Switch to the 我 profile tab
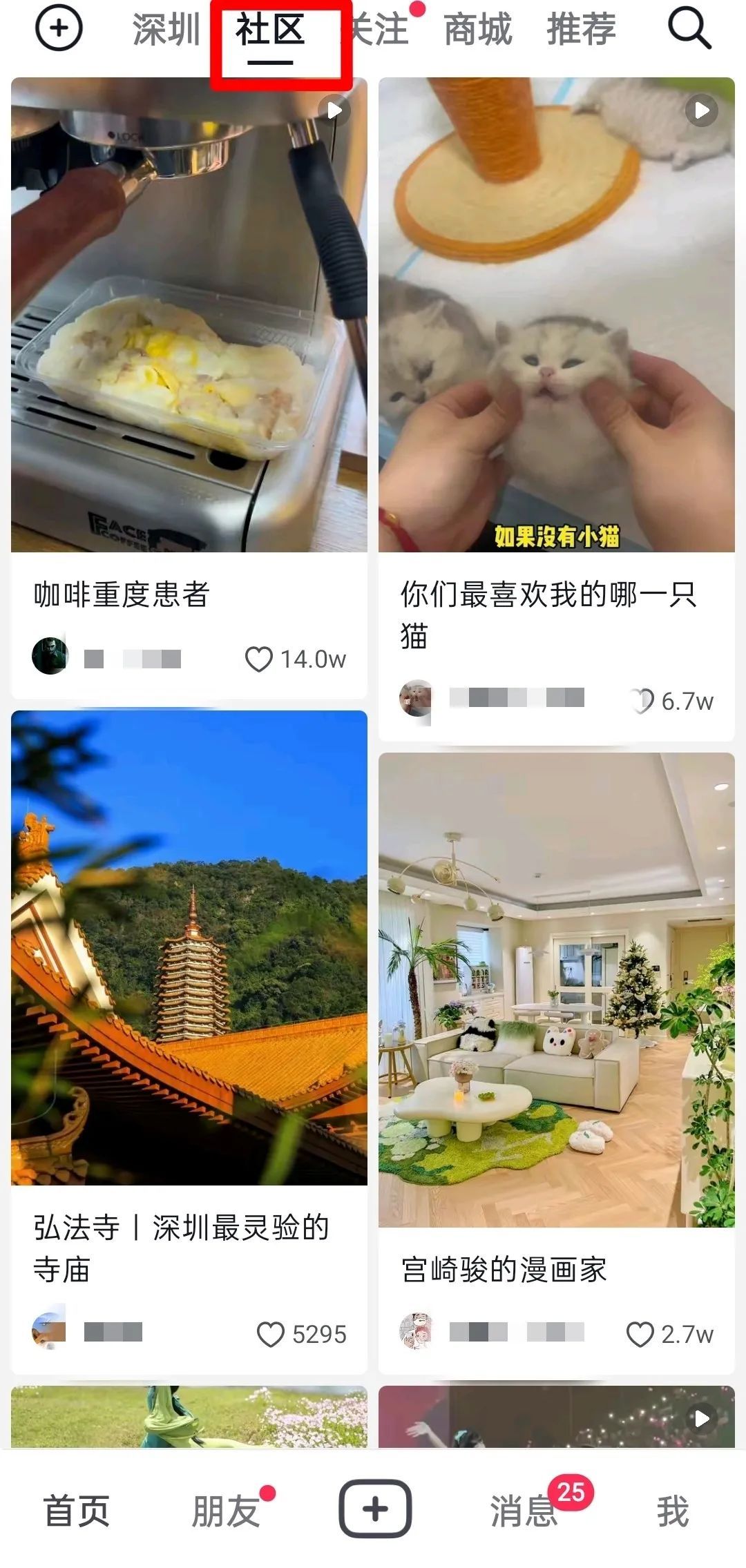746x1568 pixels. point(672,1511)
